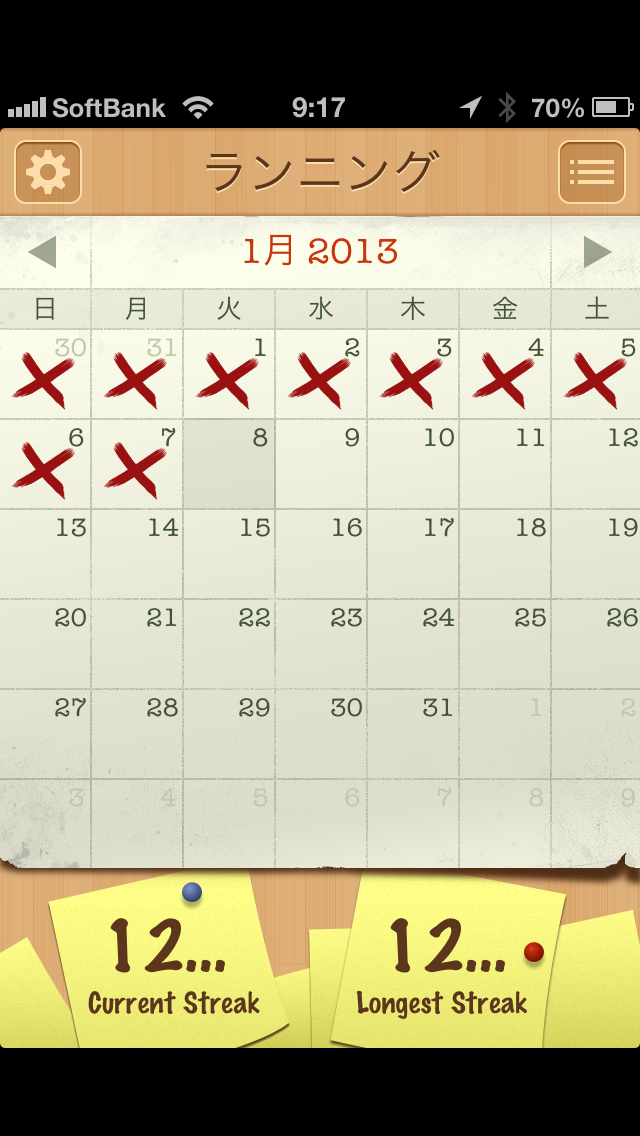This screenshot has width=640, height=1136.
Task: Tap the crossed-out January 1 cell
Action: (x=229, y=374)
